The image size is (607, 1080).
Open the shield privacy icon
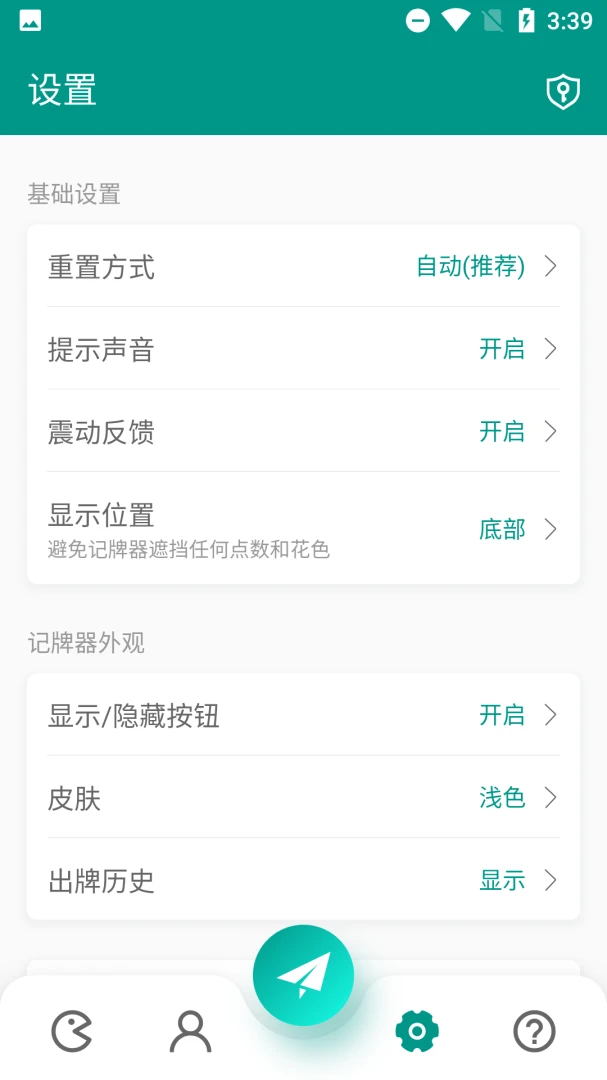[563, 92]
